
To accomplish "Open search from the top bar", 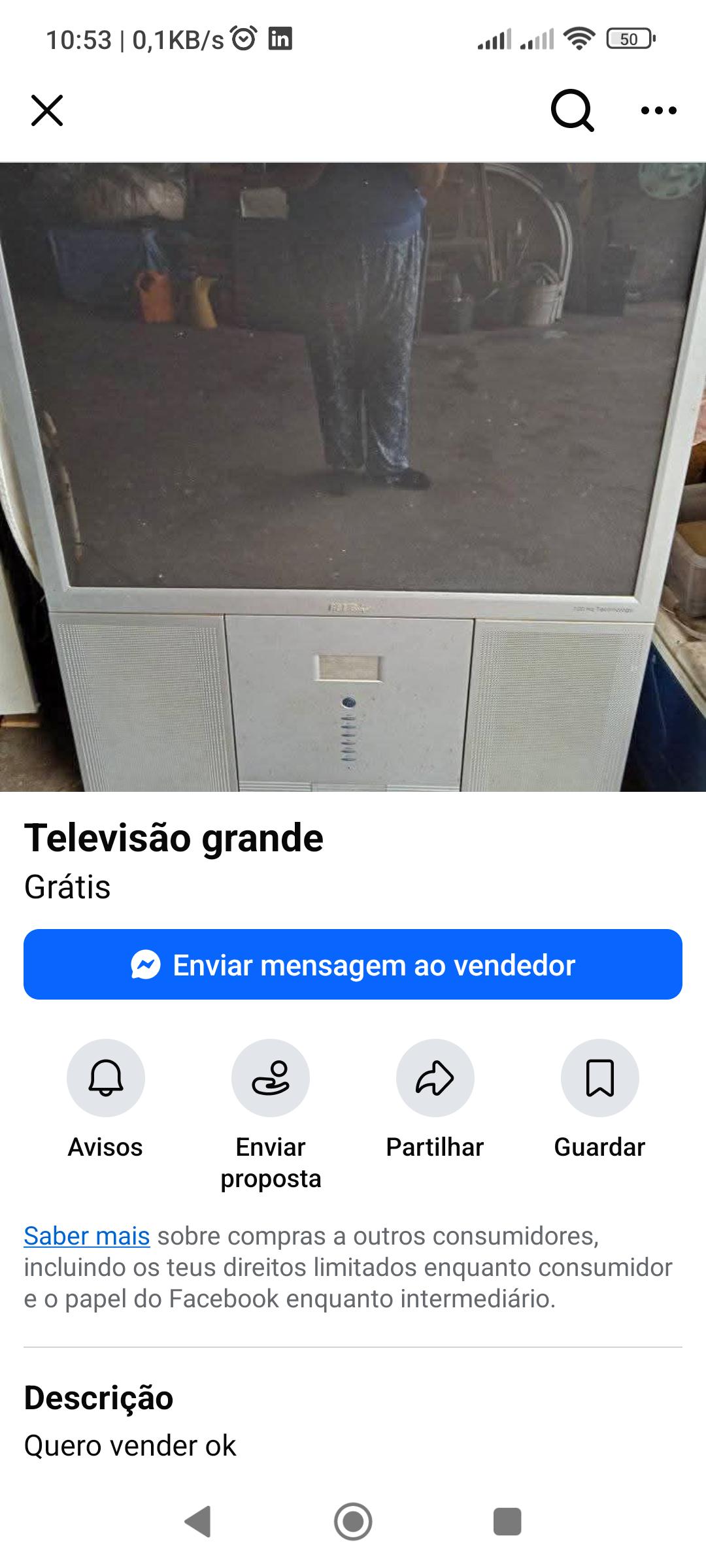I will click(572, 110).
